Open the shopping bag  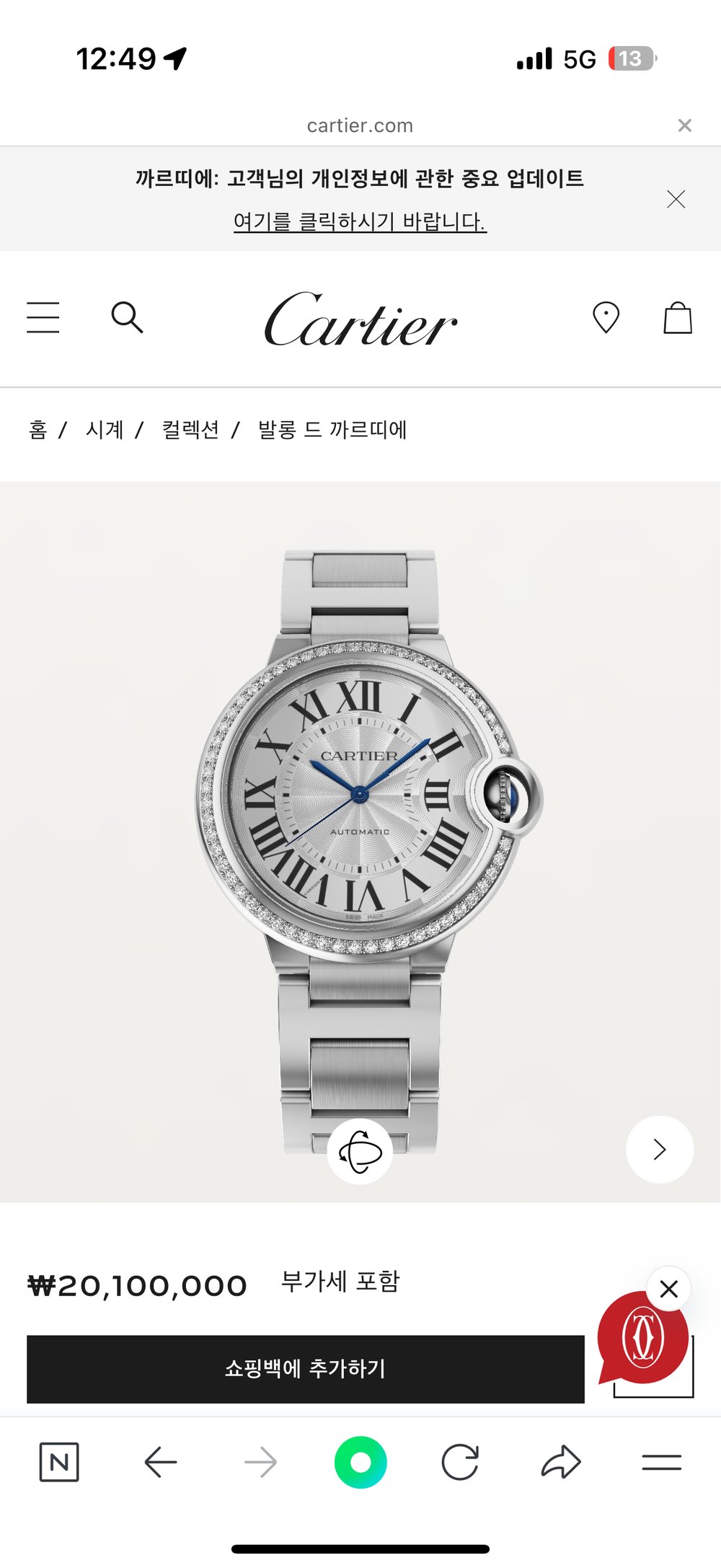click(677, 317)
